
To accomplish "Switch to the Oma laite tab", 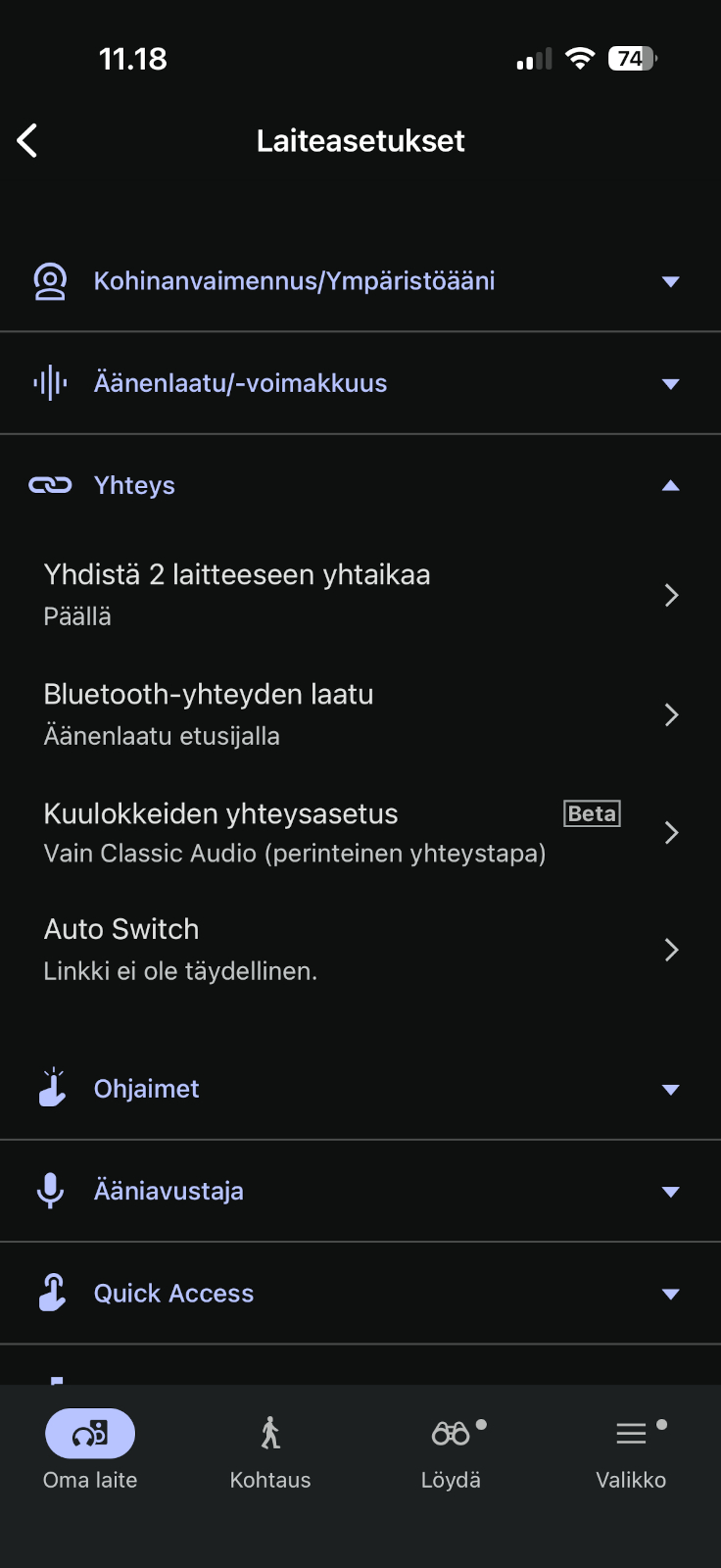I will pyautogui.click(x=90, y=1450).
